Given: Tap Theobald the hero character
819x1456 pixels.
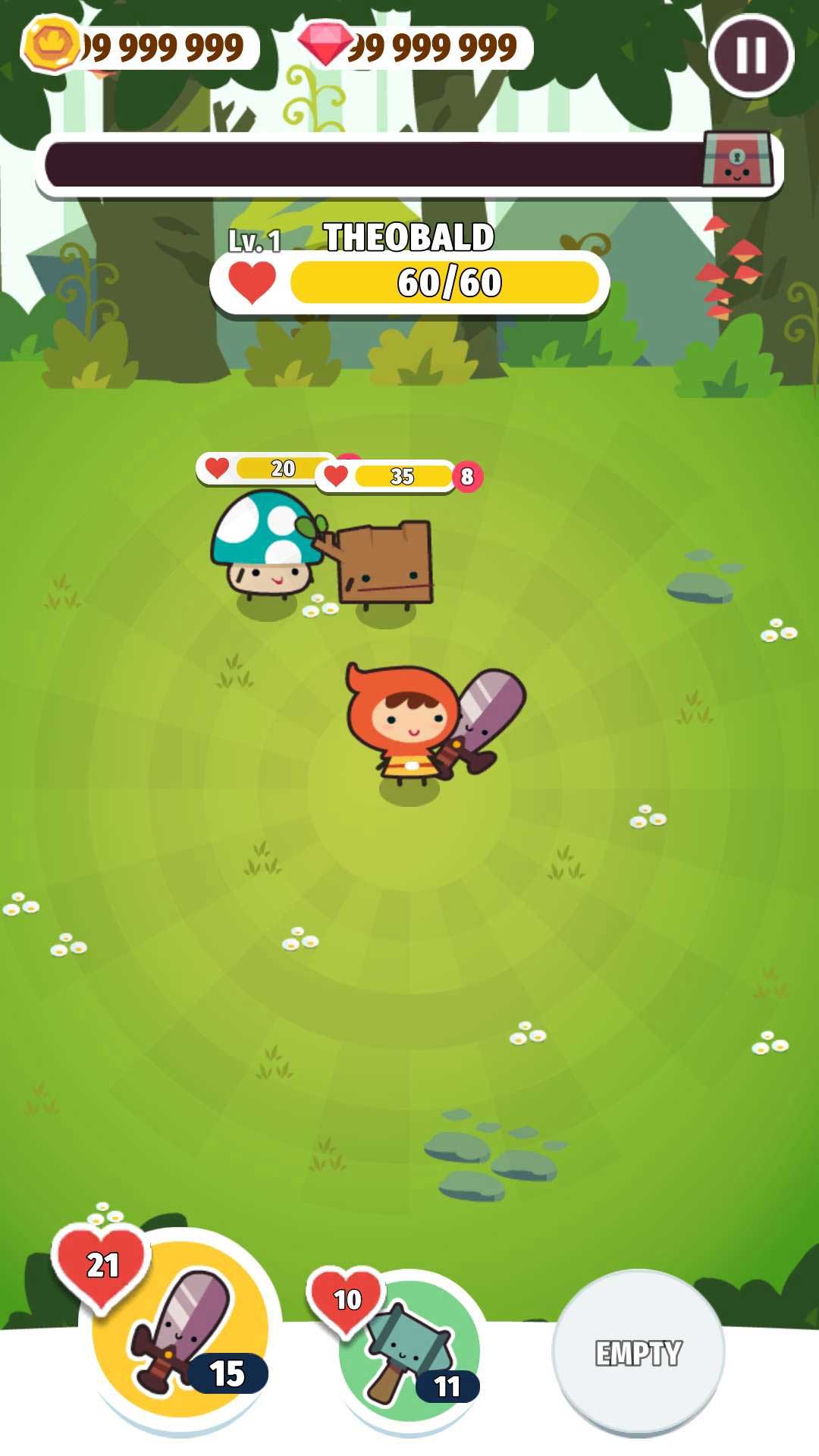Looking at the screenshot, I should (x=402, y=724).
